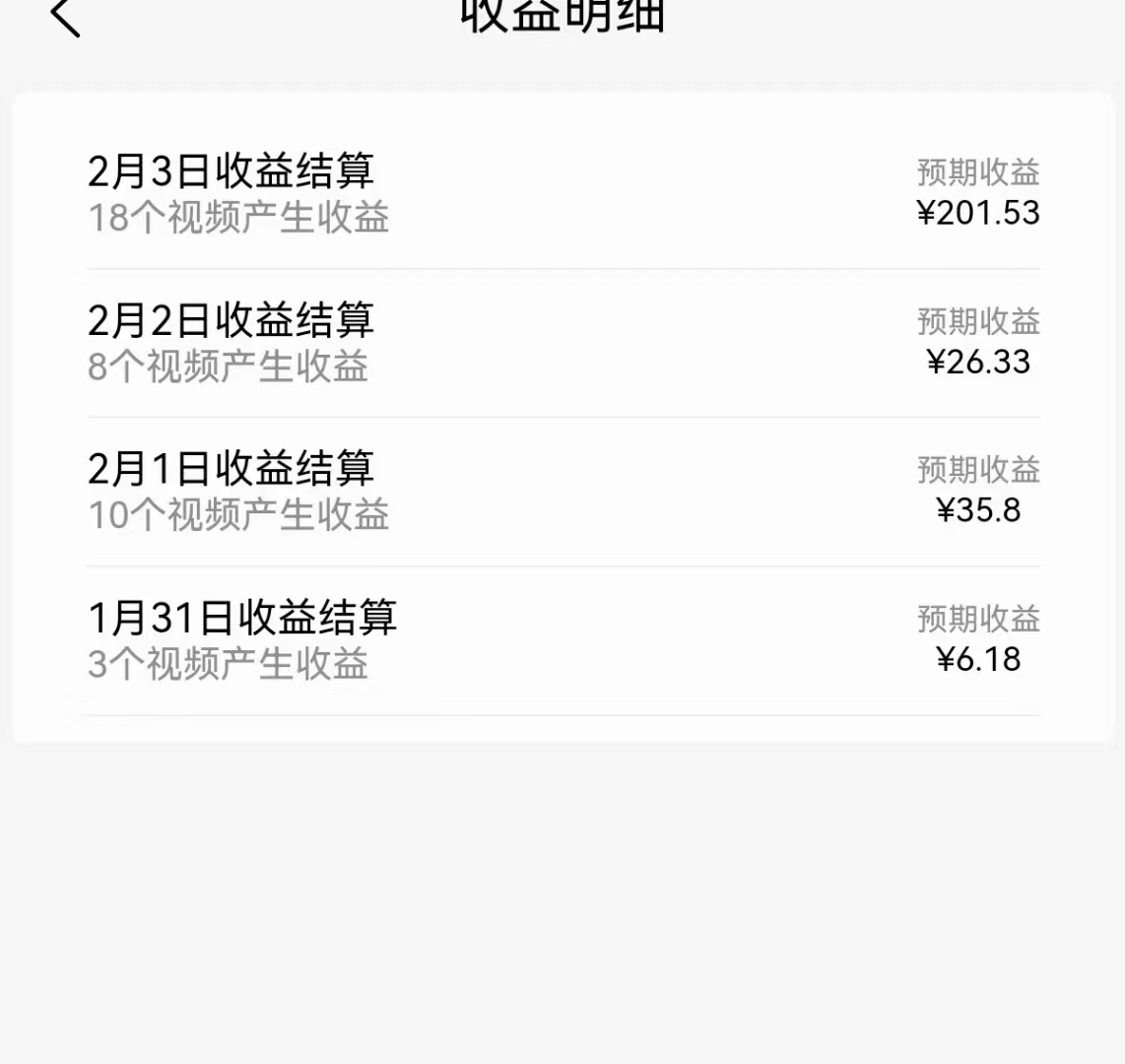
Task: Select the 2月1日收益结算 row
Action: coord(562,491)
